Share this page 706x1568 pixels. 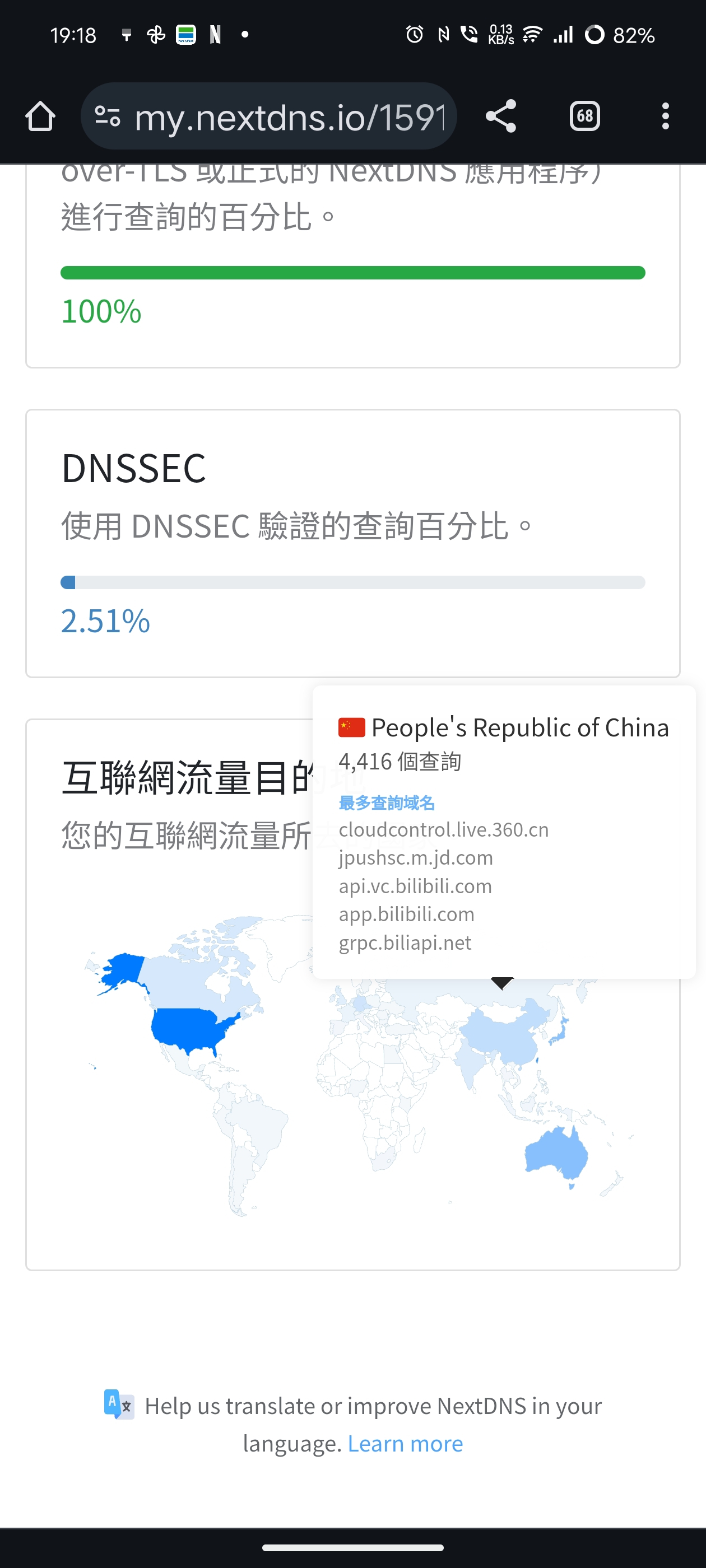(x=501, y=116)
